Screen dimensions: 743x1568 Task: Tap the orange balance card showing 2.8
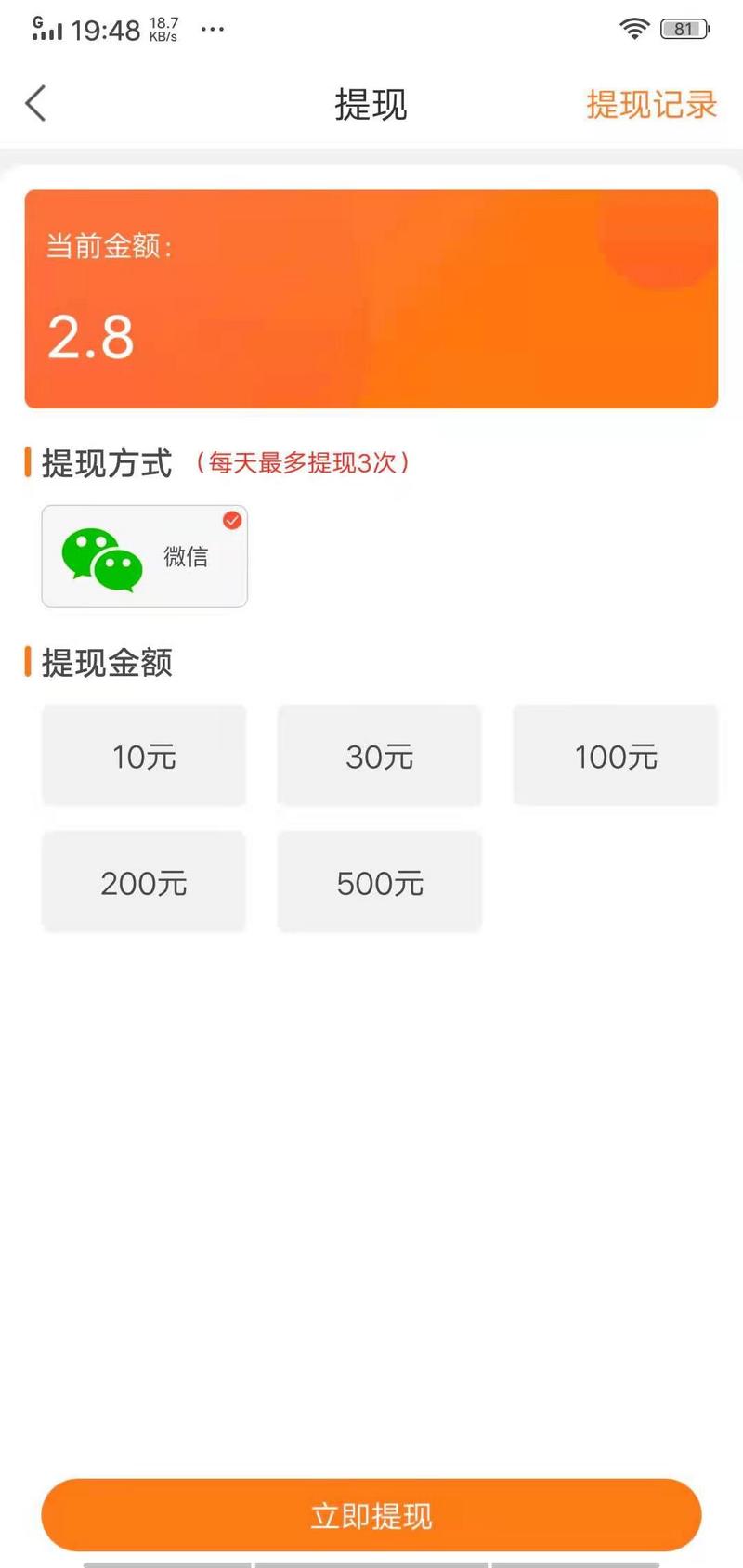(x=371, y=298)
